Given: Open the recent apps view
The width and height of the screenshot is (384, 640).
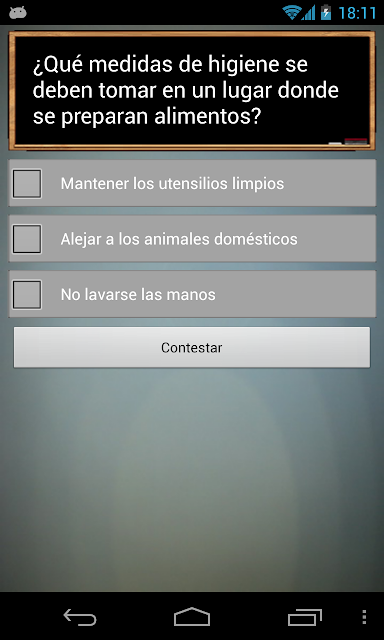Looking at the screenshot, I should point(304,617).
